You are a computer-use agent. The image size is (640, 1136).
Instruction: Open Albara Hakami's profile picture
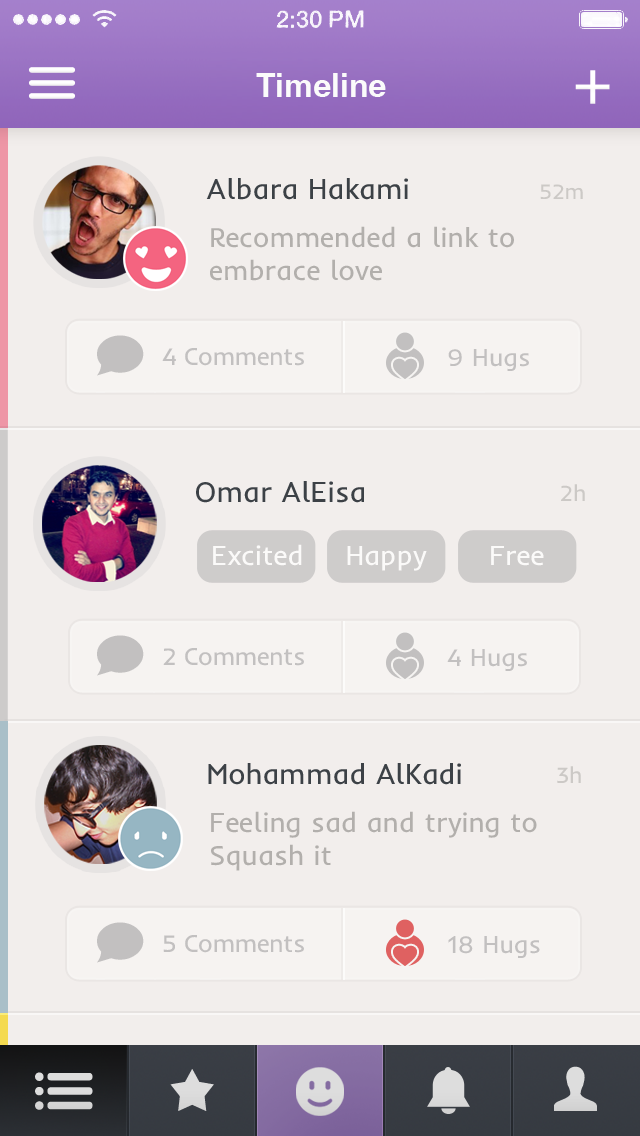click(x=99, y=222)
